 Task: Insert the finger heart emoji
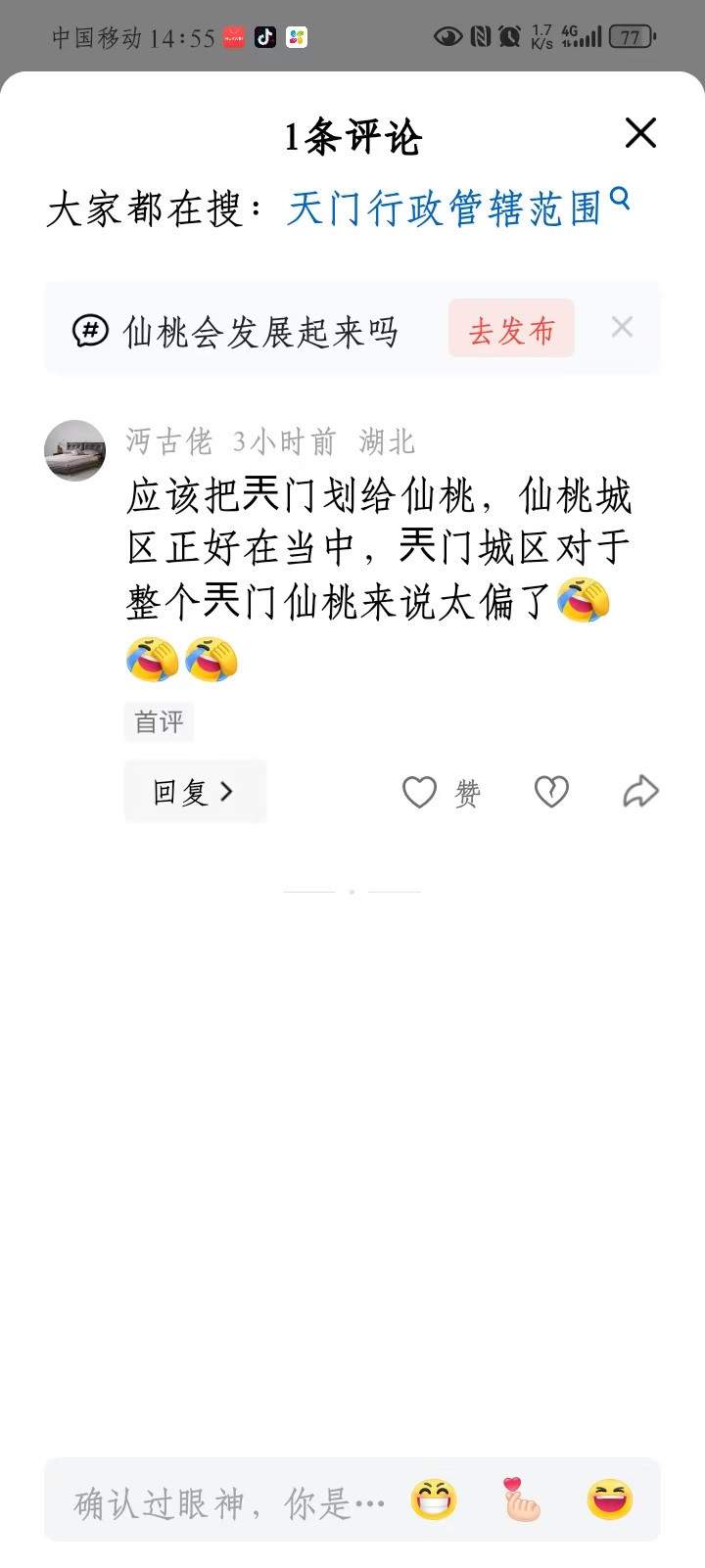(x=521, y=1499)
